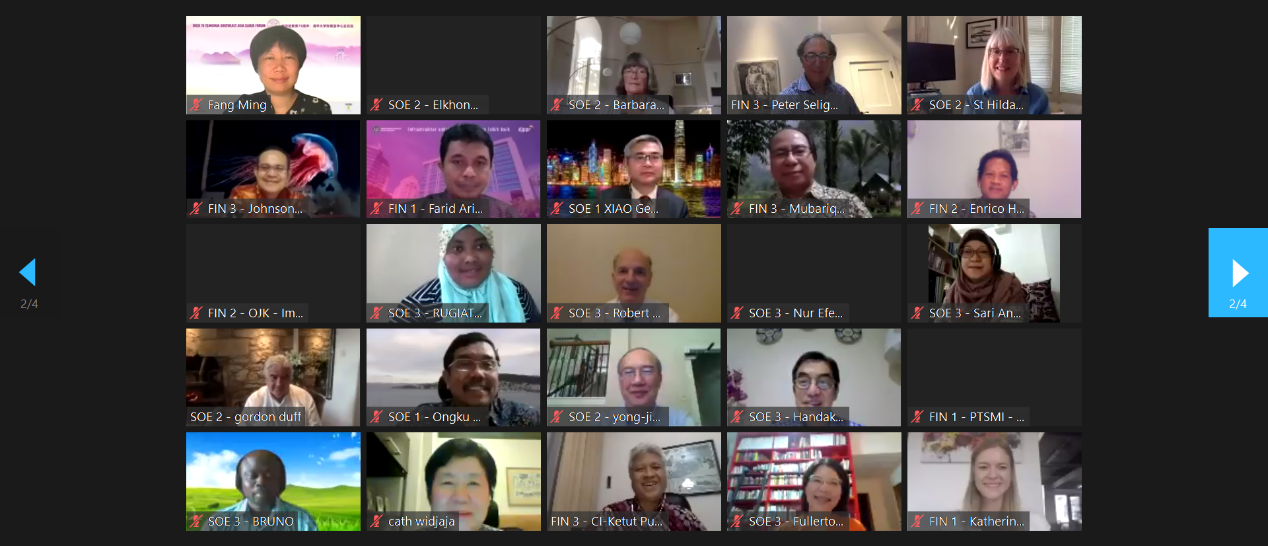Go to the previous gallery page
The image size is (1268, 546).
coord(28,272)
